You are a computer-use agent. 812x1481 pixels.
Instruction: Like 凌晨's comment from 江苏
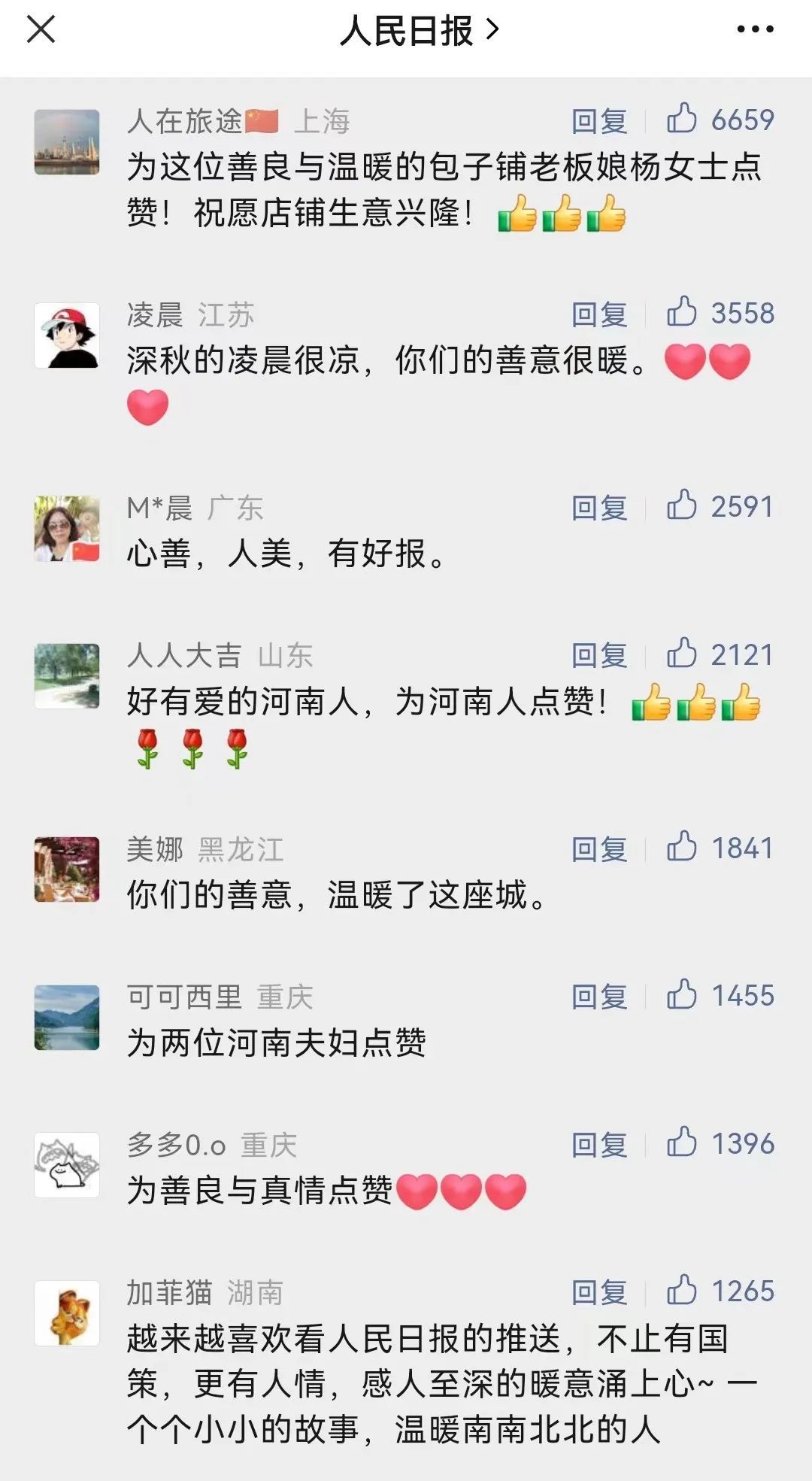720,313
